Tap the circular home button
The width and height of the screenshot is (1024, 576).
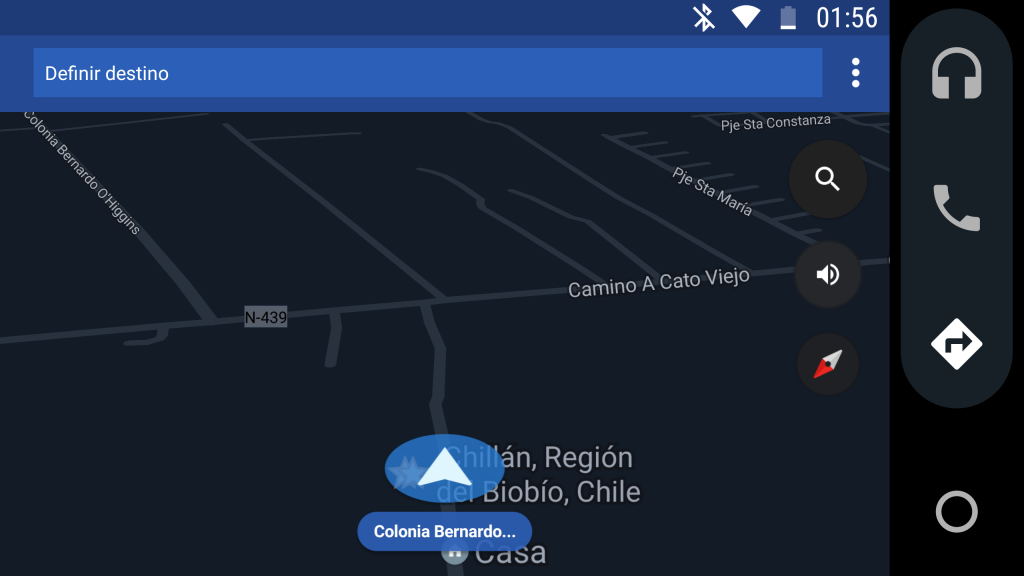[956, 512]
